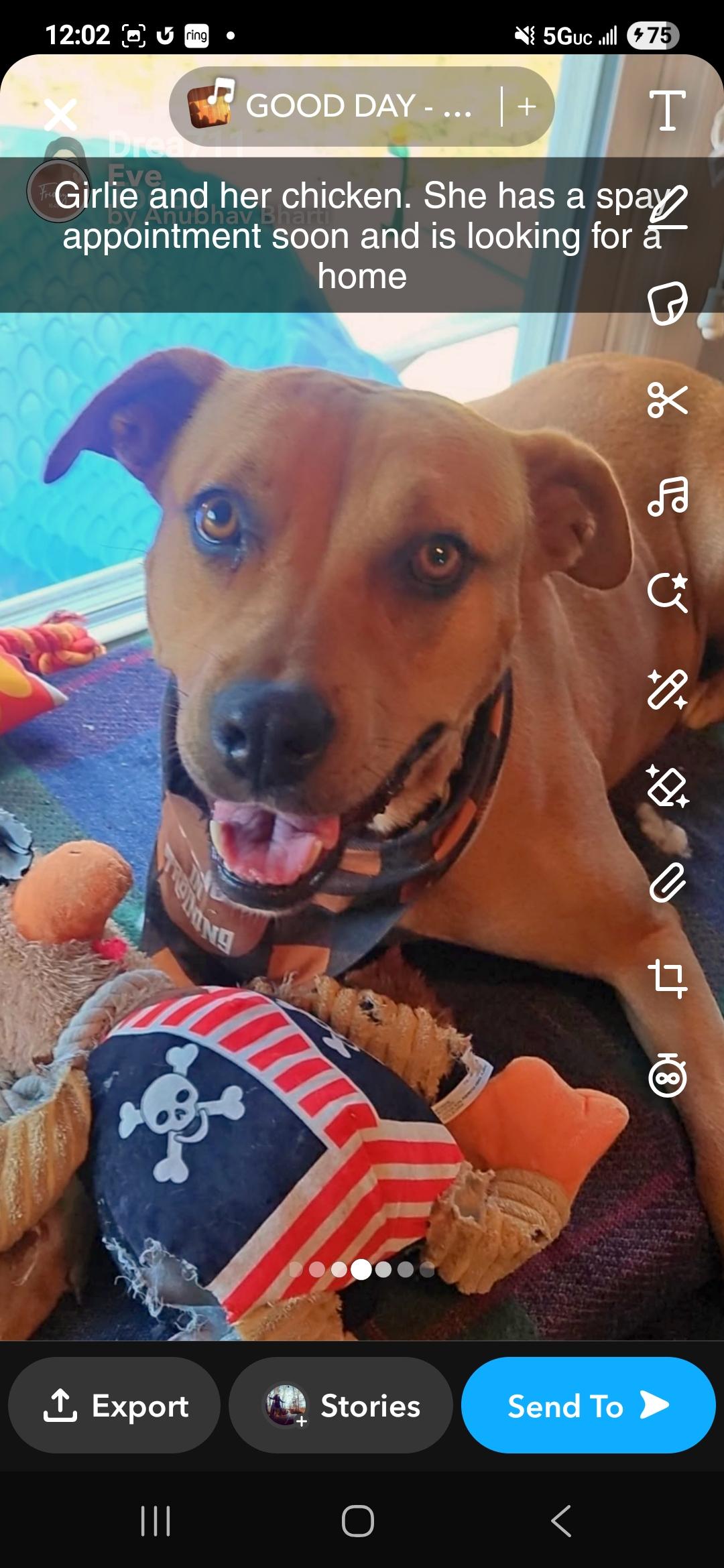Open the lens search tool
Viewport: 724px width, 1568px height.
(667, 592)
